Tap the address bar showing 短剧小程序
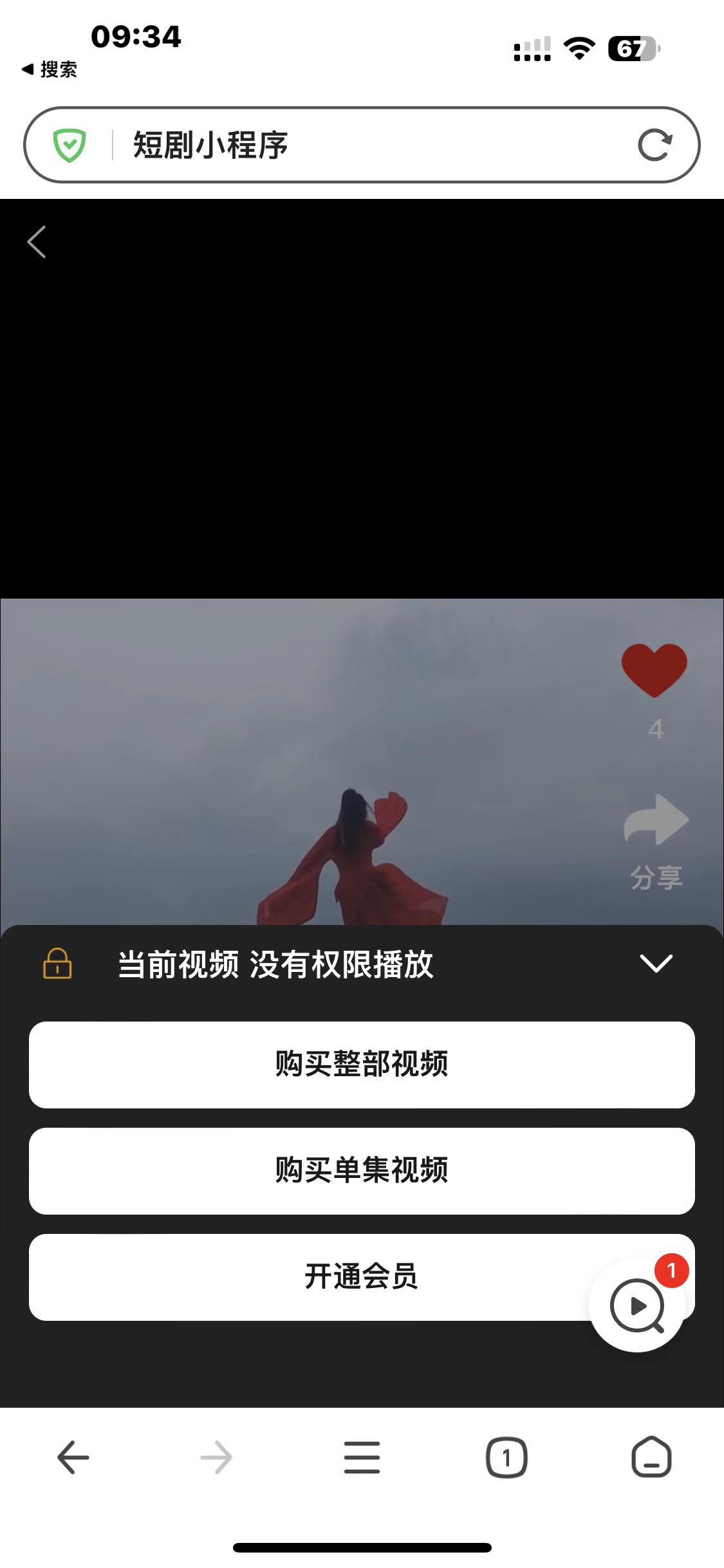 [360, 145]
